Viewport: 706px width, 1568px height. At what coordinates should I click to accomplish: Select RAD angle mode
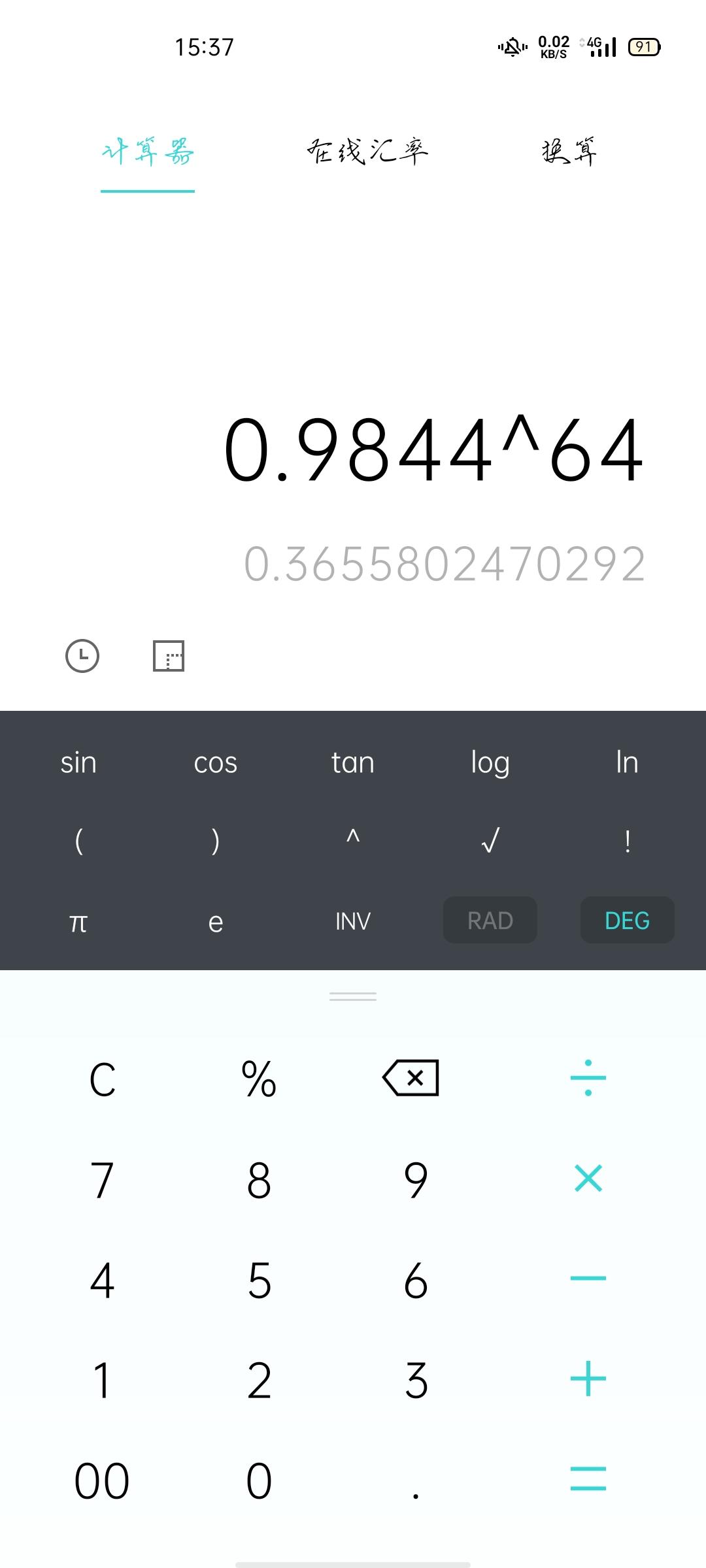[490, 920]
